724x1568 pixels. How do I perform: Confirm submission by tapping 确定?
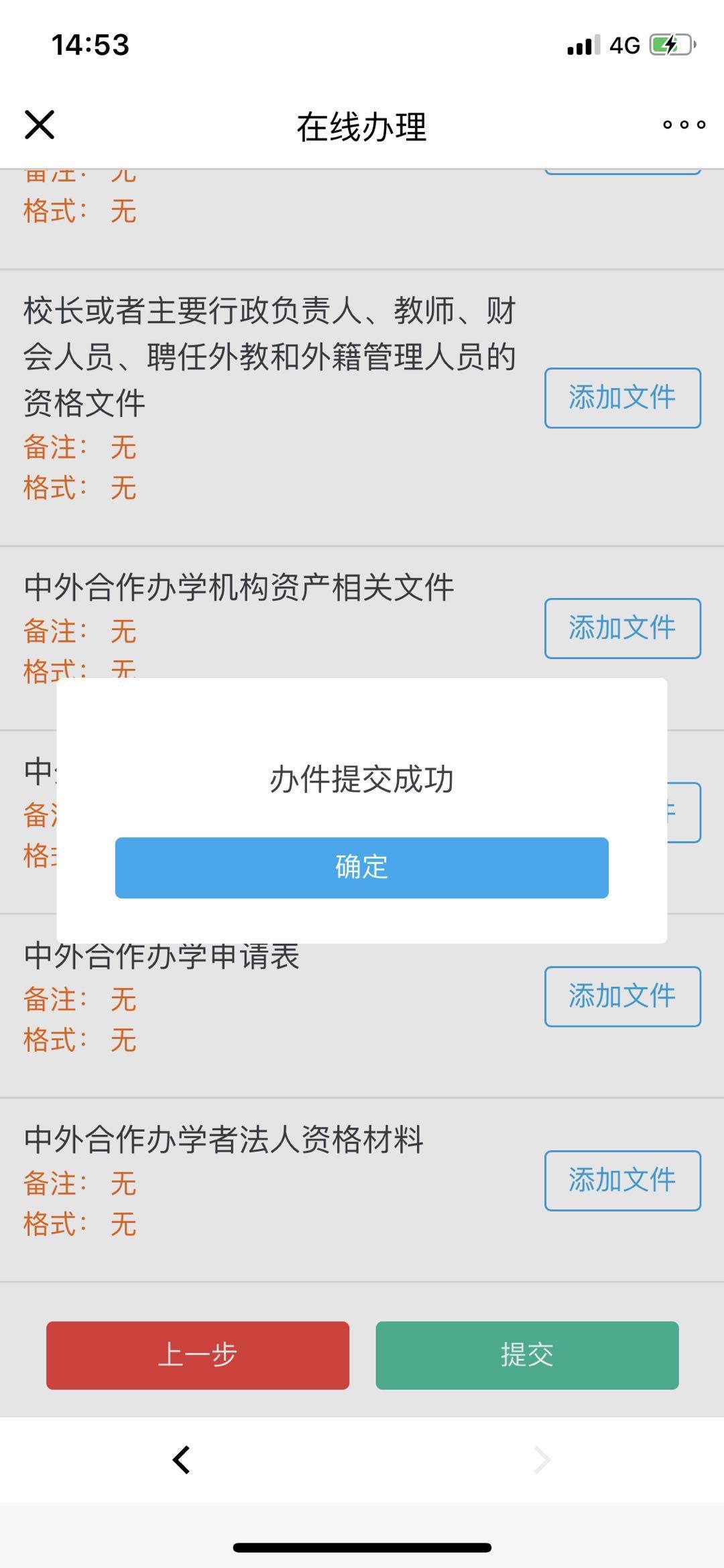361,867
